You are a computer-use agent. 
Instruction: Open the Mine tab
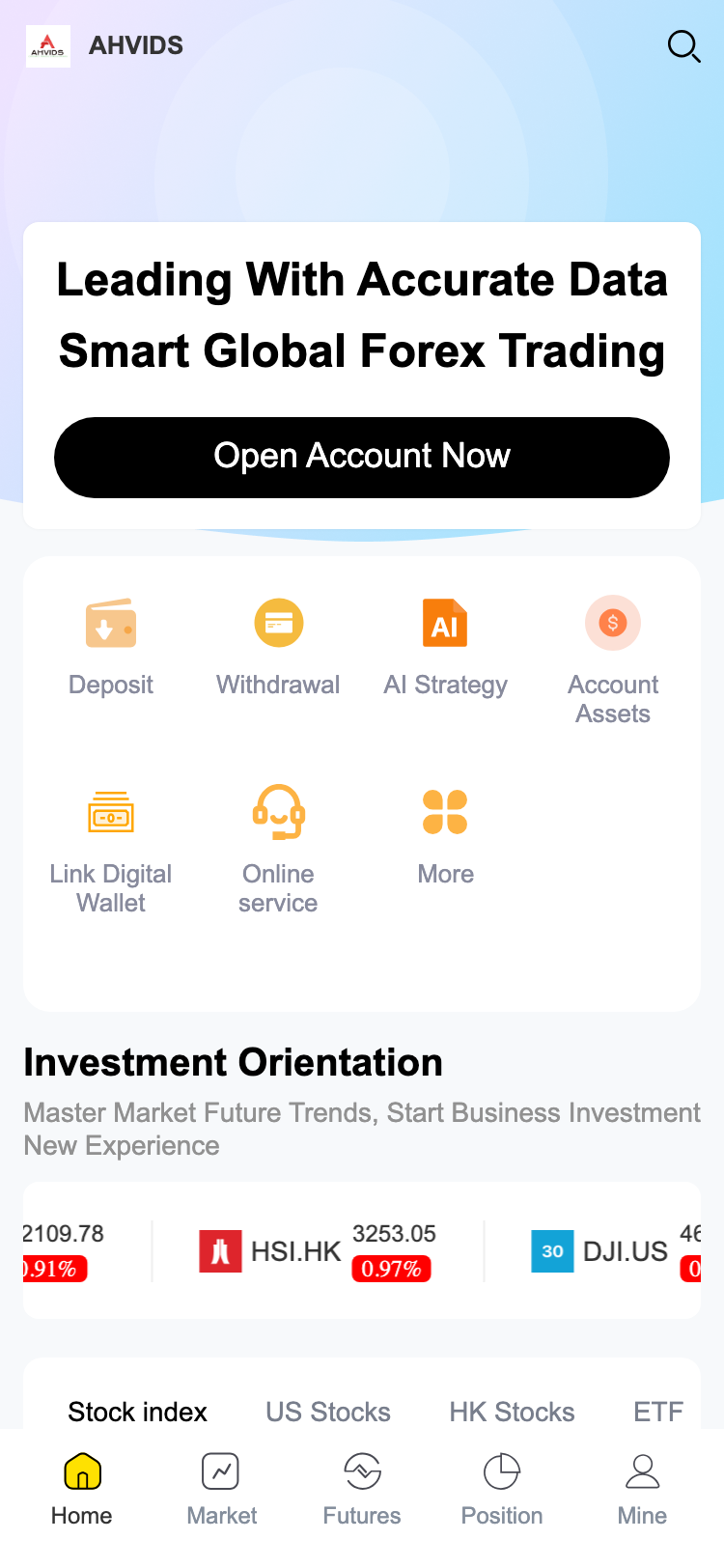(x=642, y=1489)
